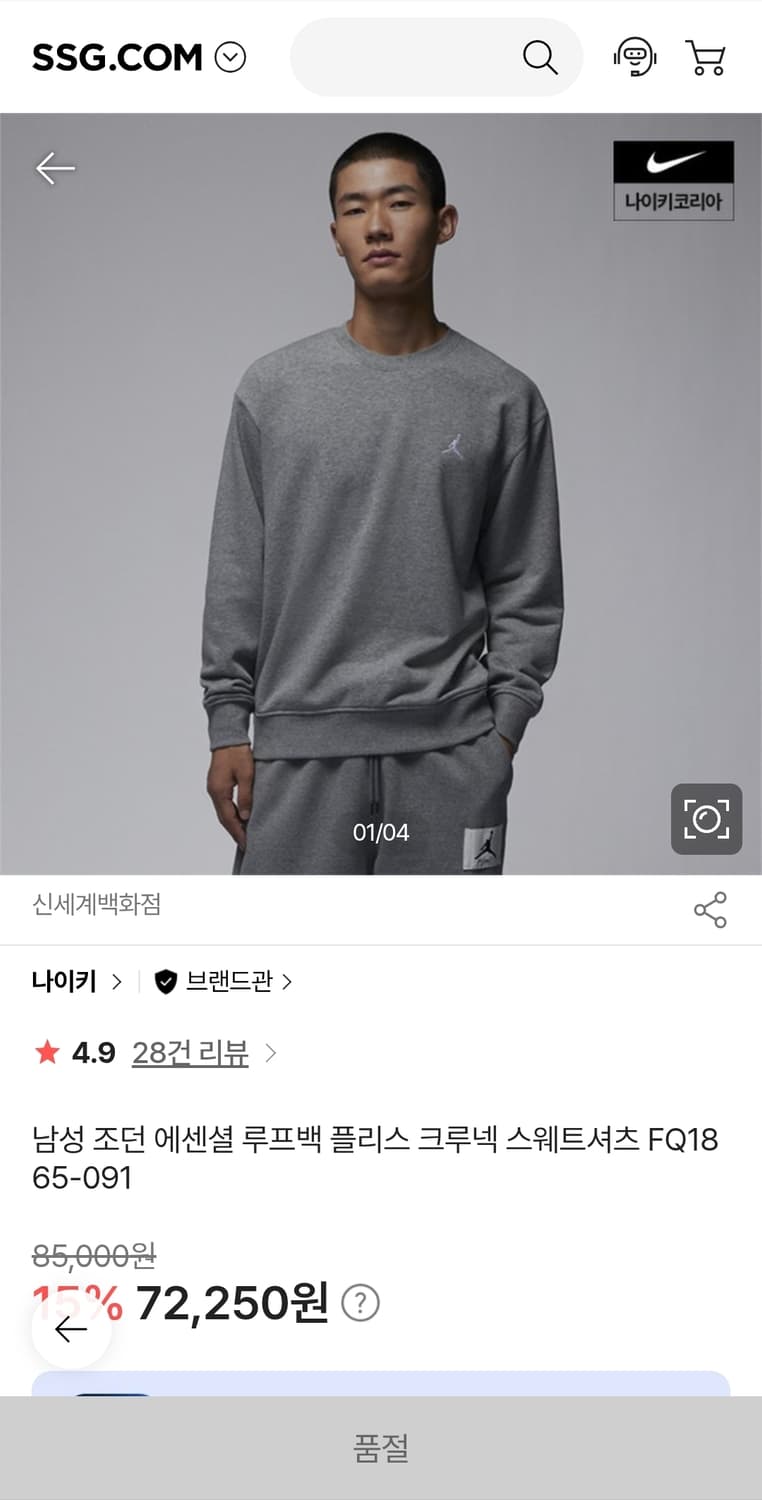Image resolution: width=762 pixels, height=1500 pixels.
Task: Open the image visual search camera icon
Action: 706,818
